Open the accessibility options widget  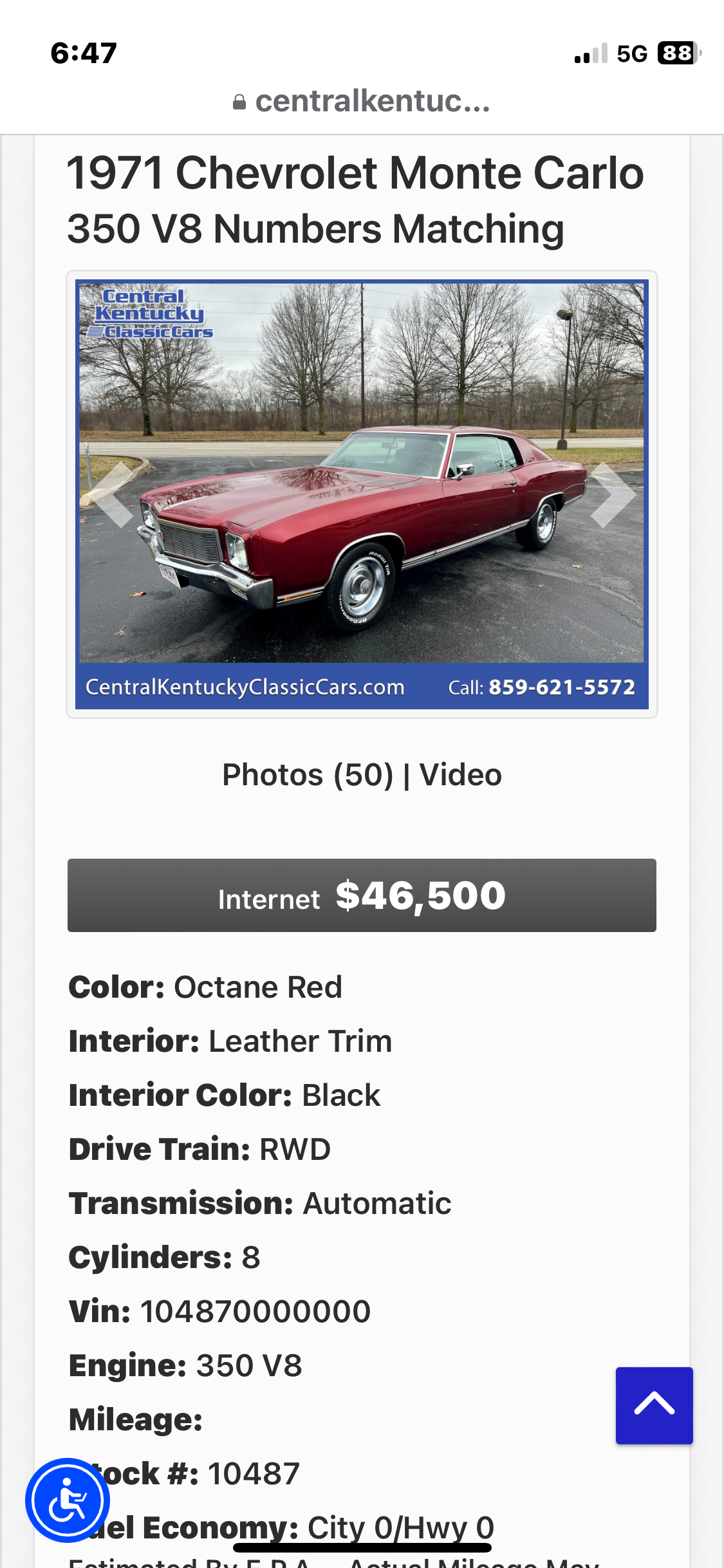click(68, 1500)
